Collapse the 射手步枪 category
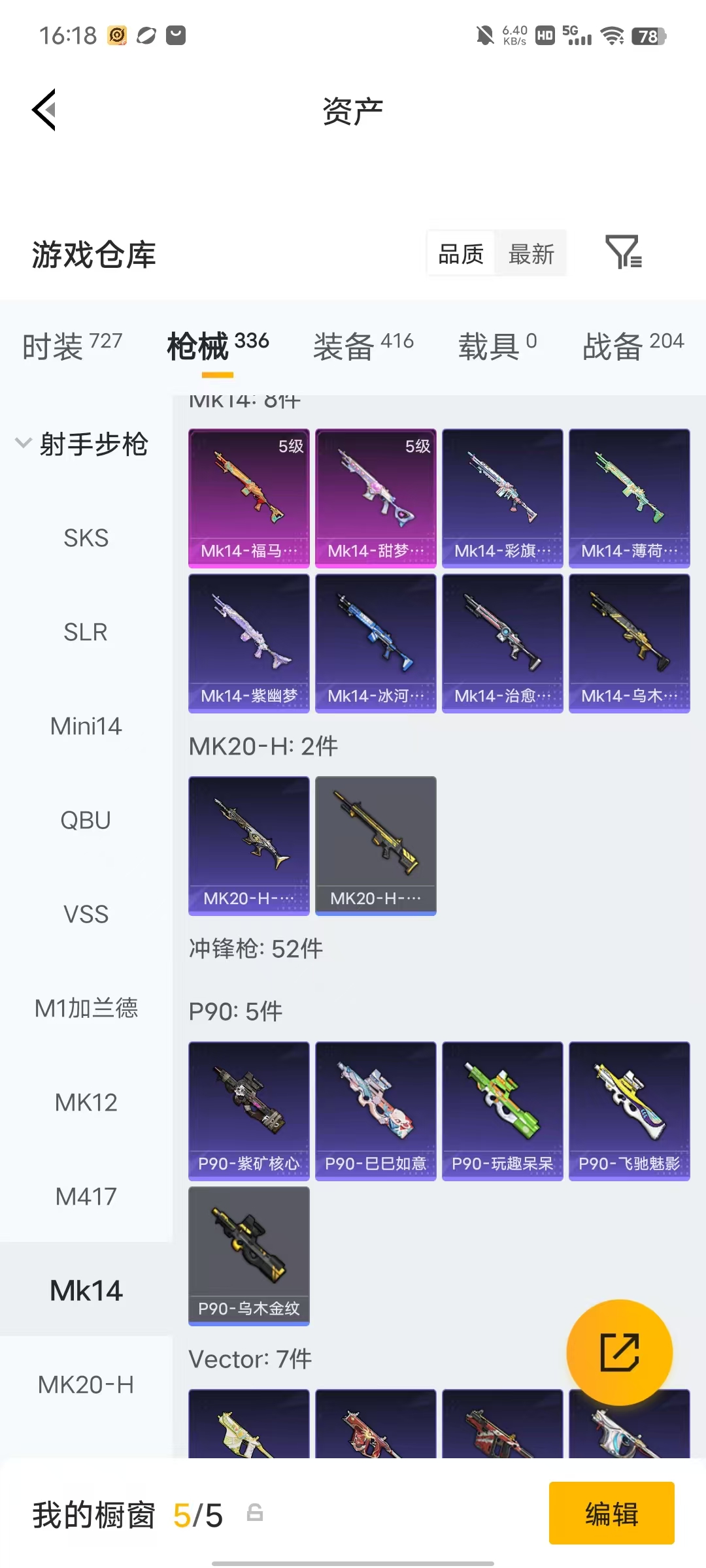706x1568 pixels. click(x=82, y=444)
